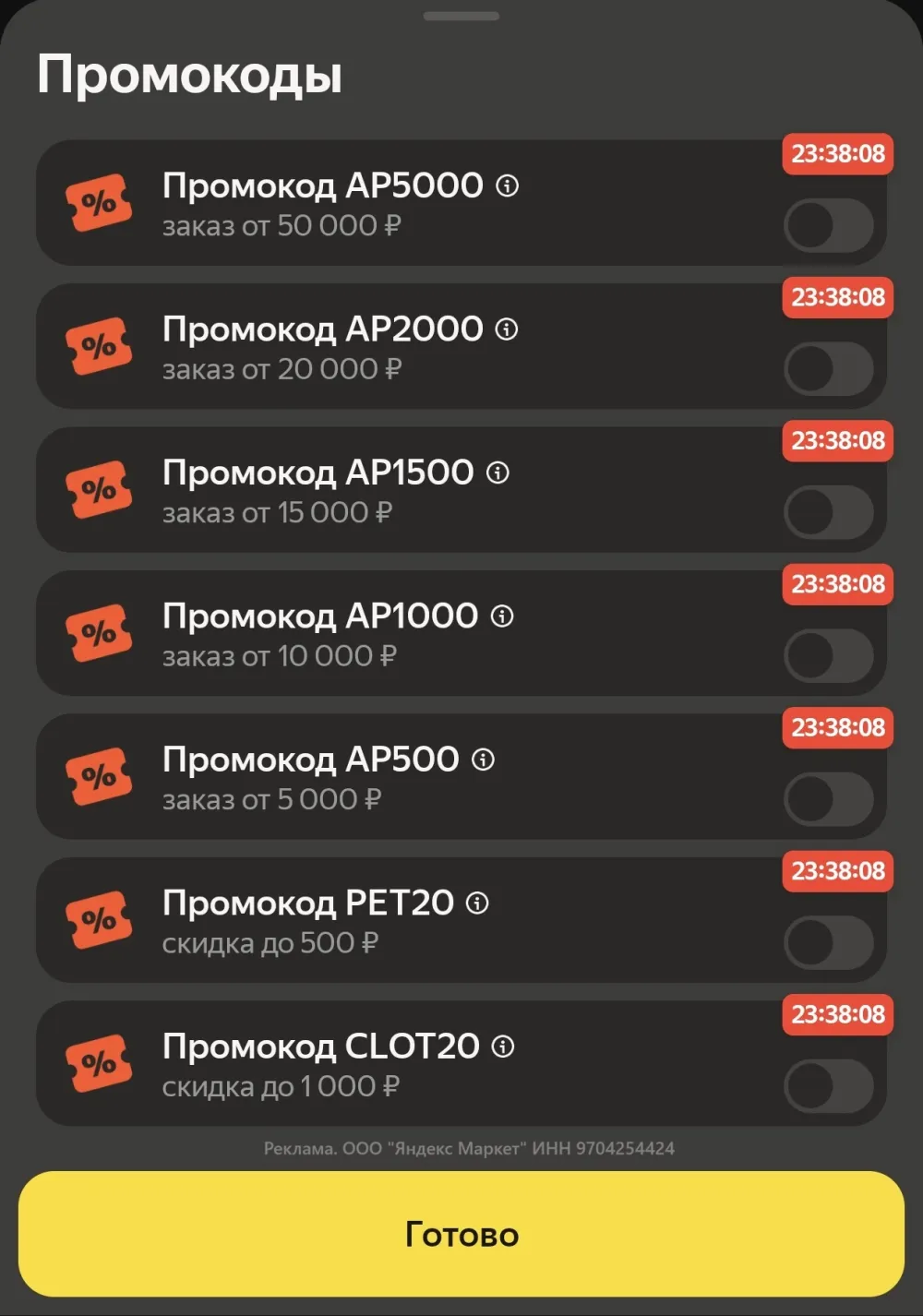Tap the info icon beside AP1500
Viewport: 923px width, 1316px height.
tap(497, 473)
